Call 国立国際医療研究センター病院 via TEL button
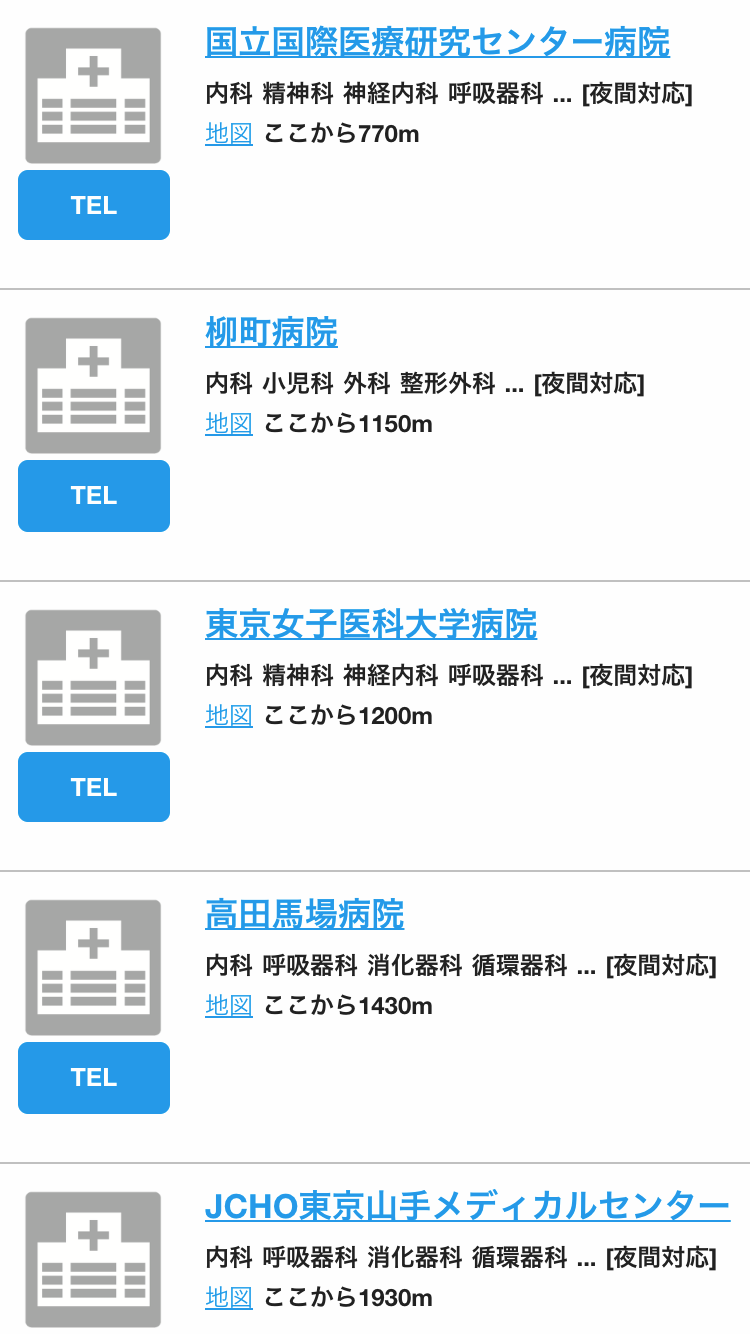 click(x=94, y=205)
